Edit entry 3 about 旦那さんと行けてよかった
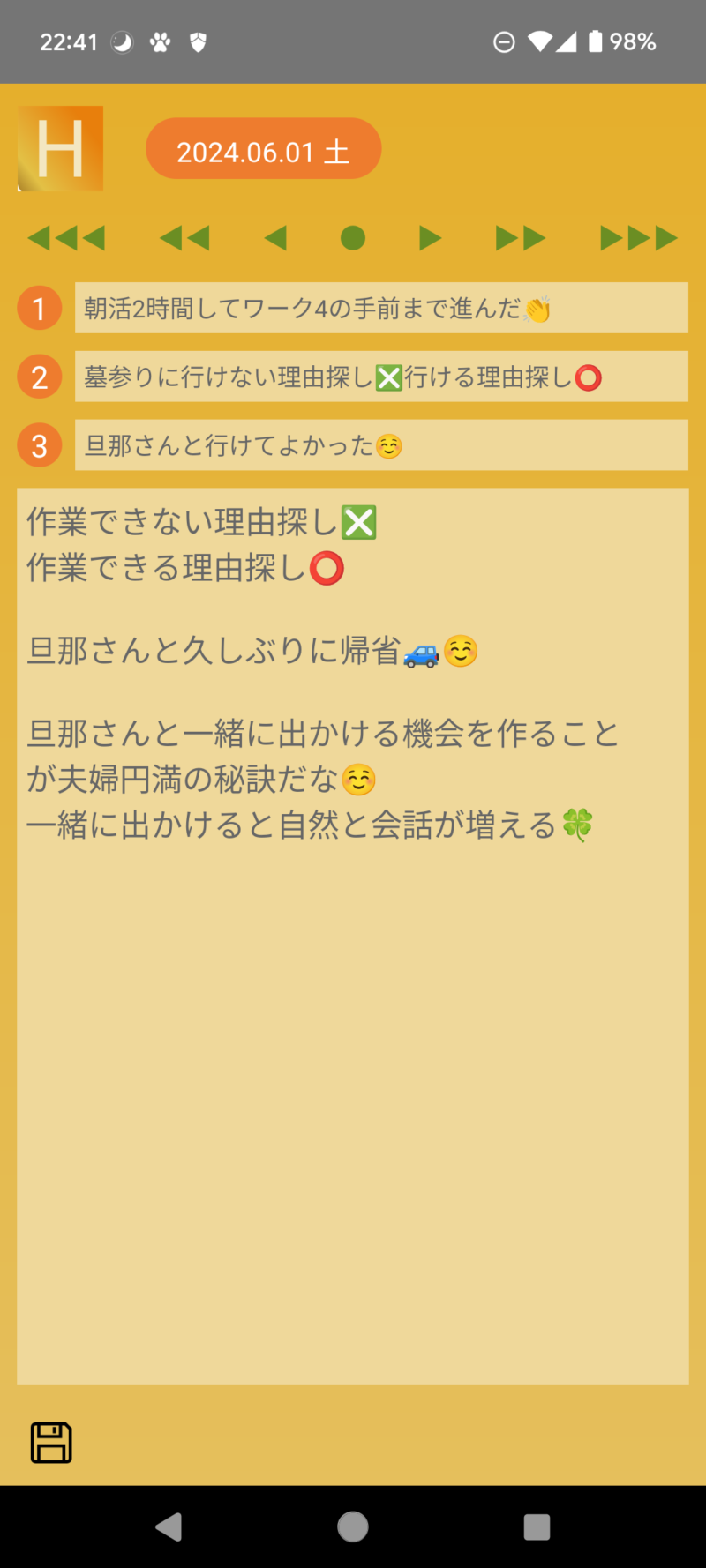 click(381, 445)
